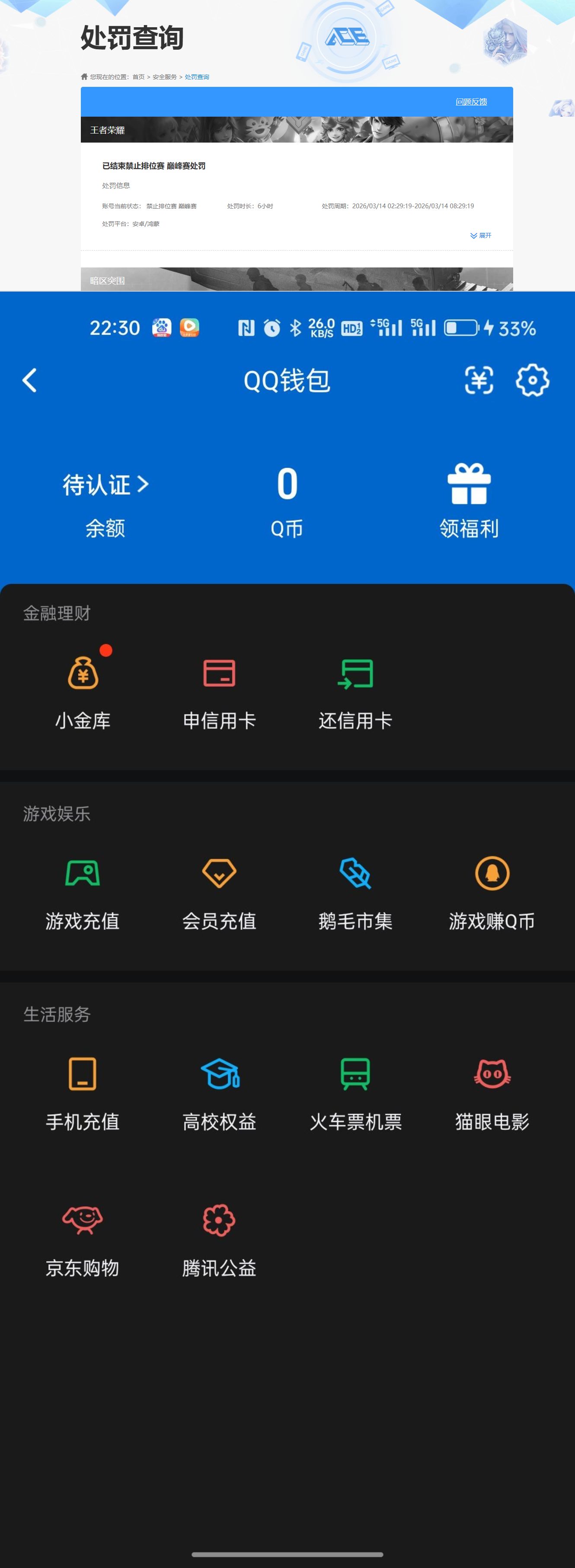The height and width of the screenshot is (1568, 575).
Task: Select the 首页 breadcrumb link
Action: point(140,77)
